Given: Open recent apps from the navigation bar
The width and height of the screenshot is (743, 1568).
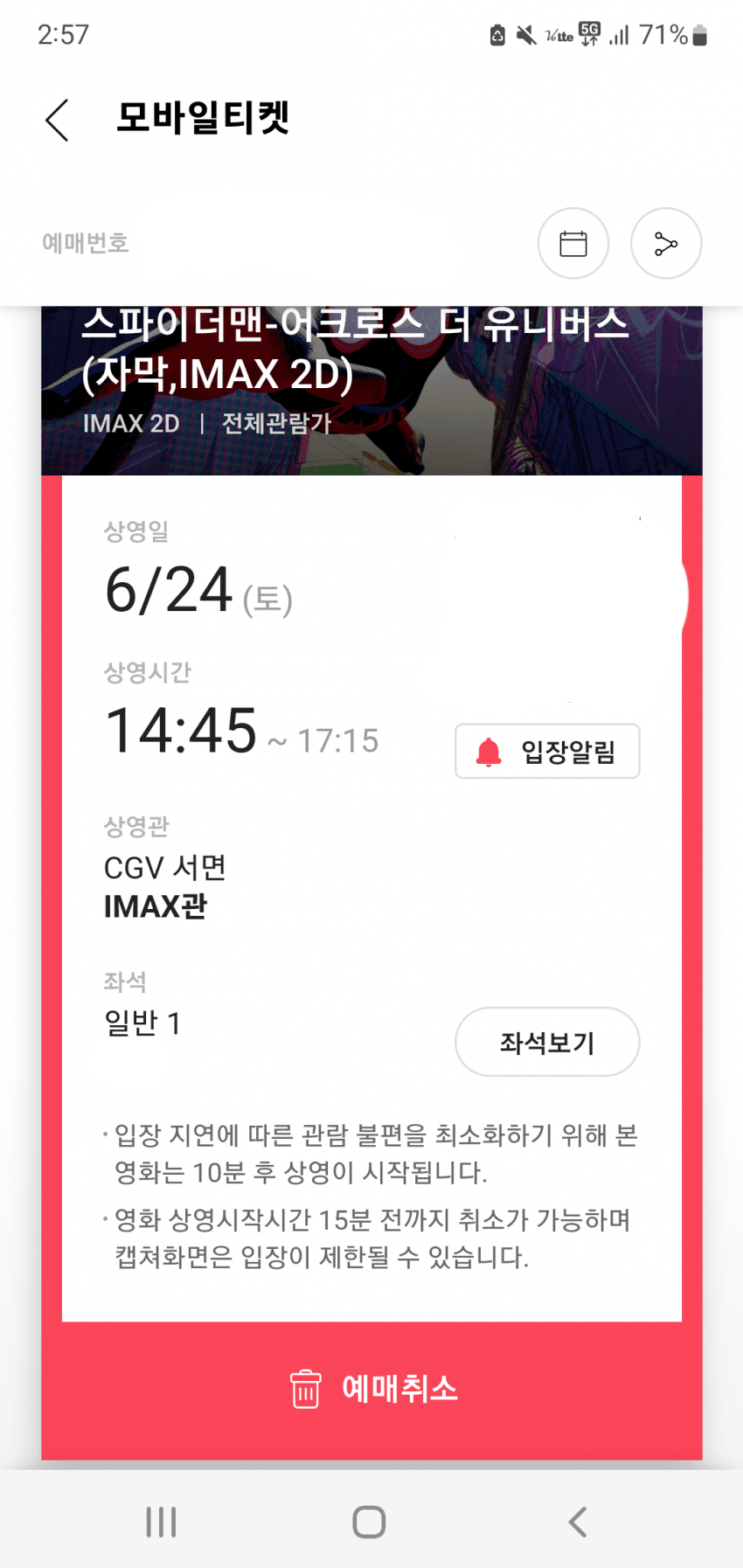Looking at the screenshot, I should coord(161,1522).
